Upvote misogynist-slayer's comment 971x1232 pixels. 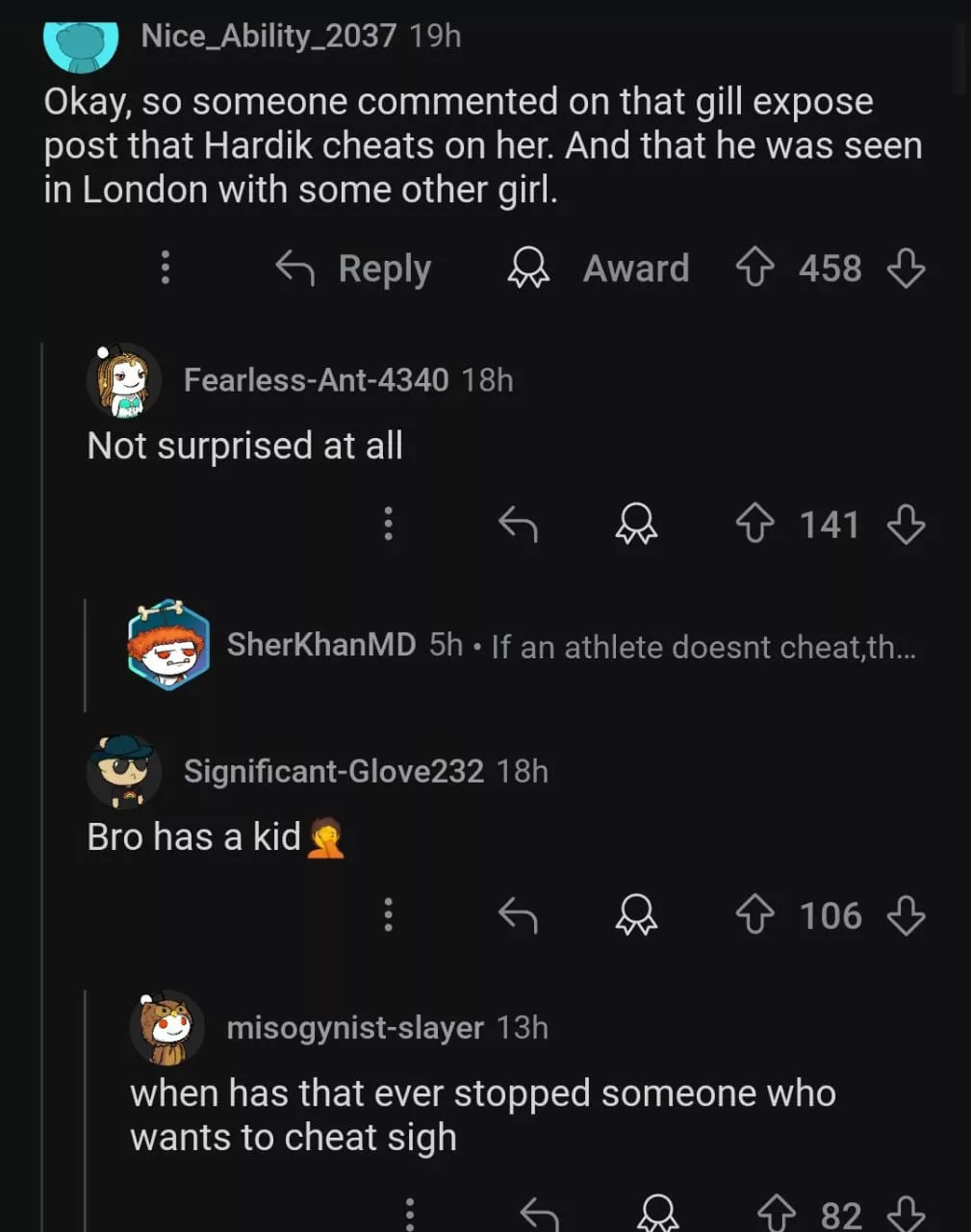[x=778, y=1213]
